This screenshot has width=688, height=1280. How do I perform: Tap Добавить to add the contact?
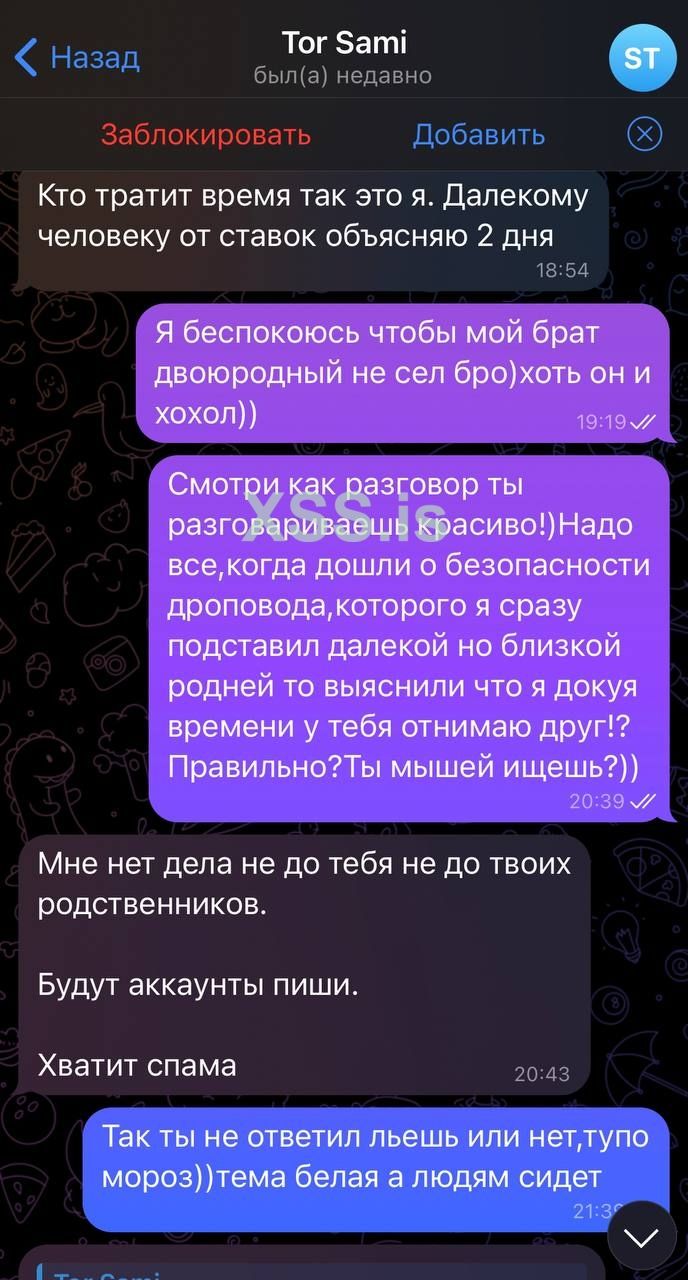pyautogui.click(x=479, y=134)
